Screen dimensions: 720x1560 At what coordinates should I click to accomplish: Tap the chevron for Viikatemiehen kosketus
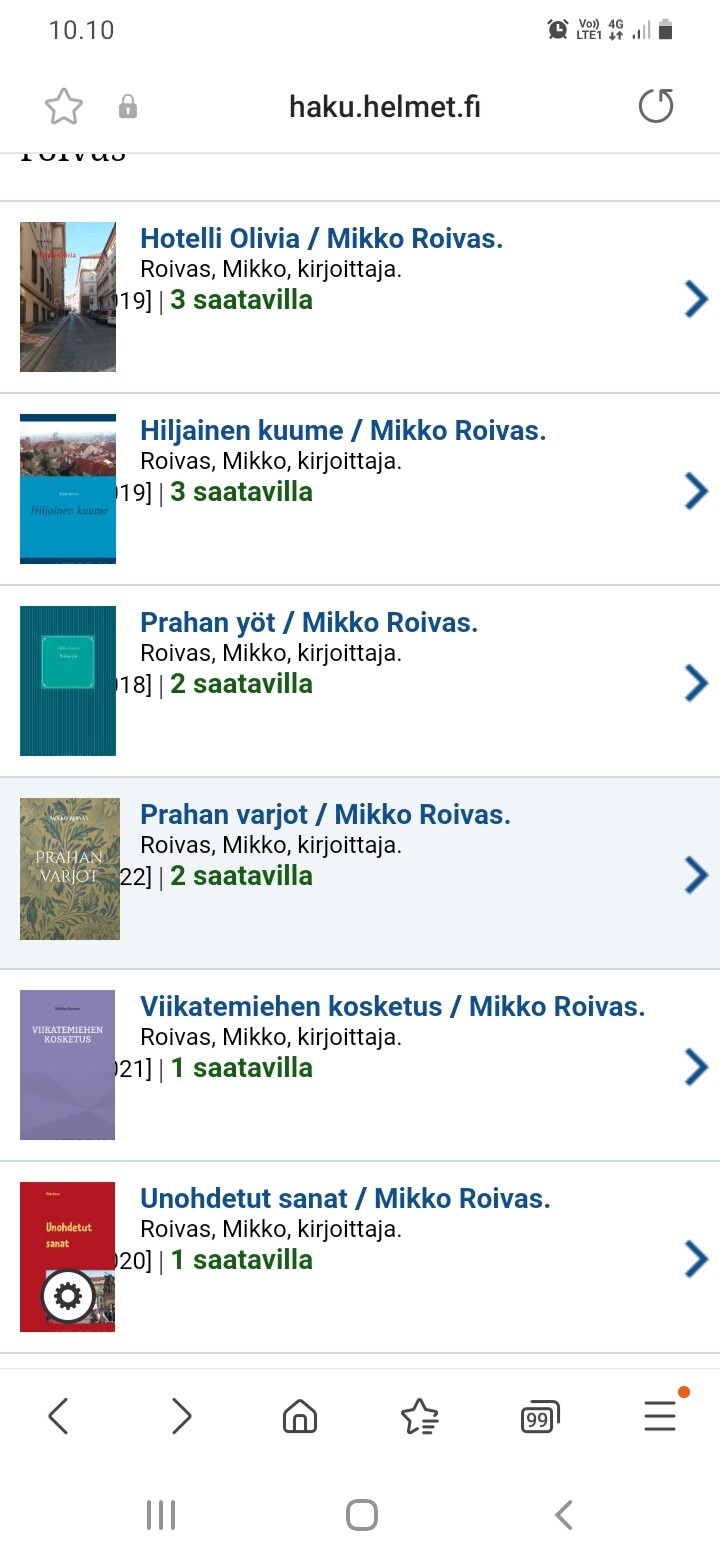click(696, 1067)
